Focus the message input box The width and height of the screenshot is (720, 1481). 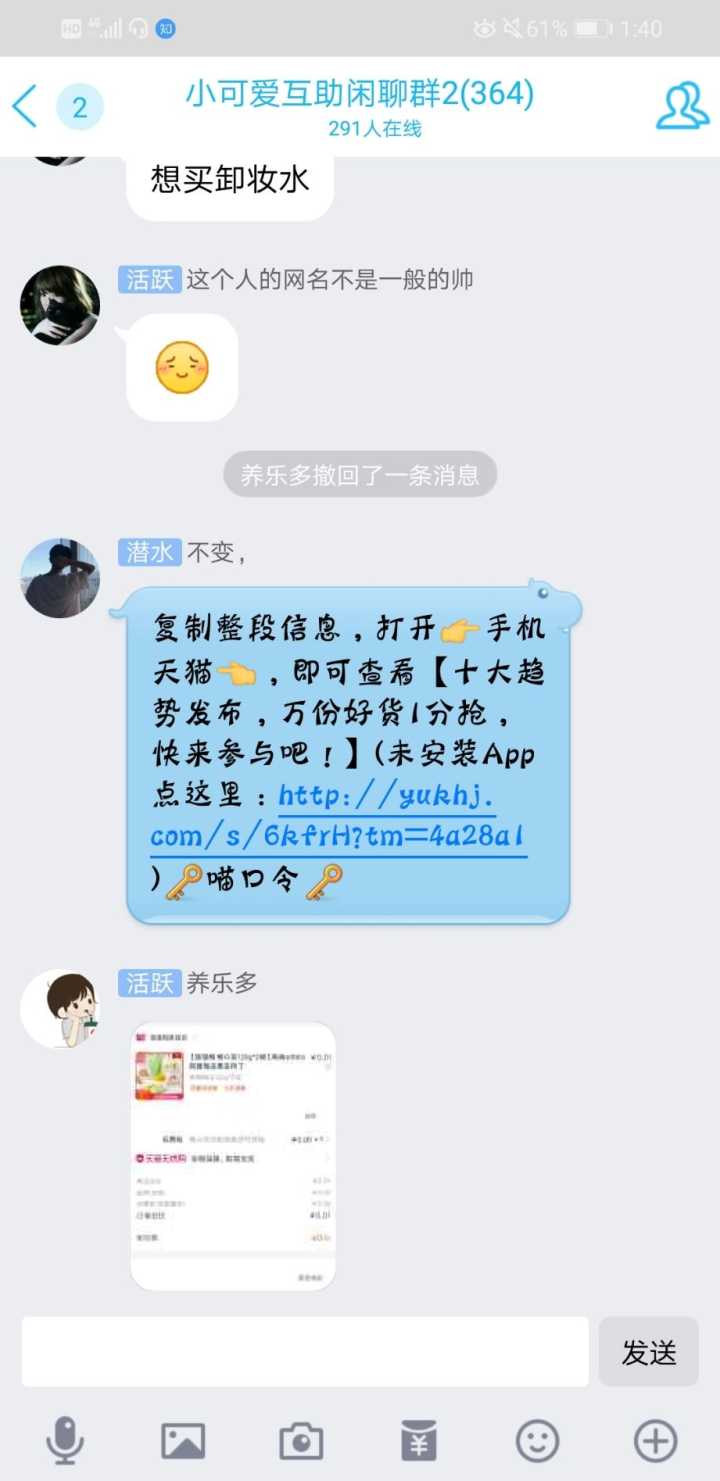pyautogui.click(x=305, y=1352)
